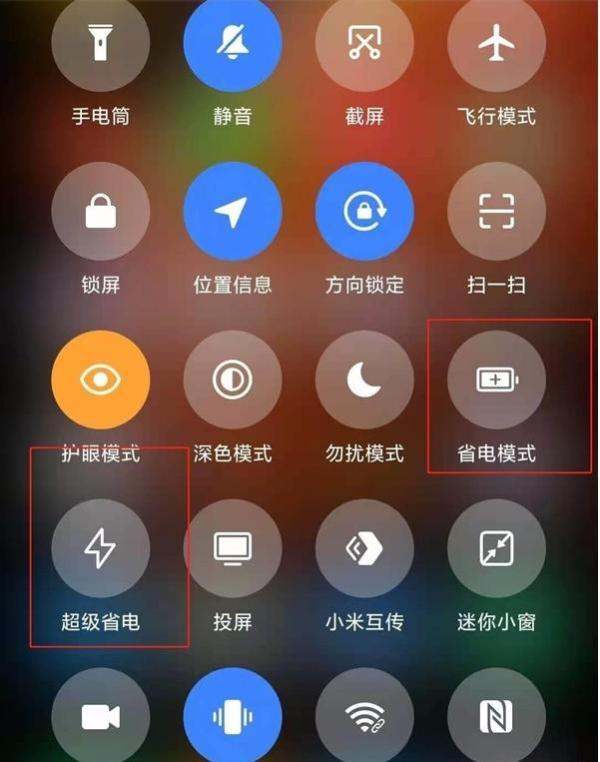Screen dimensions: 600x762
Task: Toggle 方向锁定 rotation lock off
Action: pos(364,211)
